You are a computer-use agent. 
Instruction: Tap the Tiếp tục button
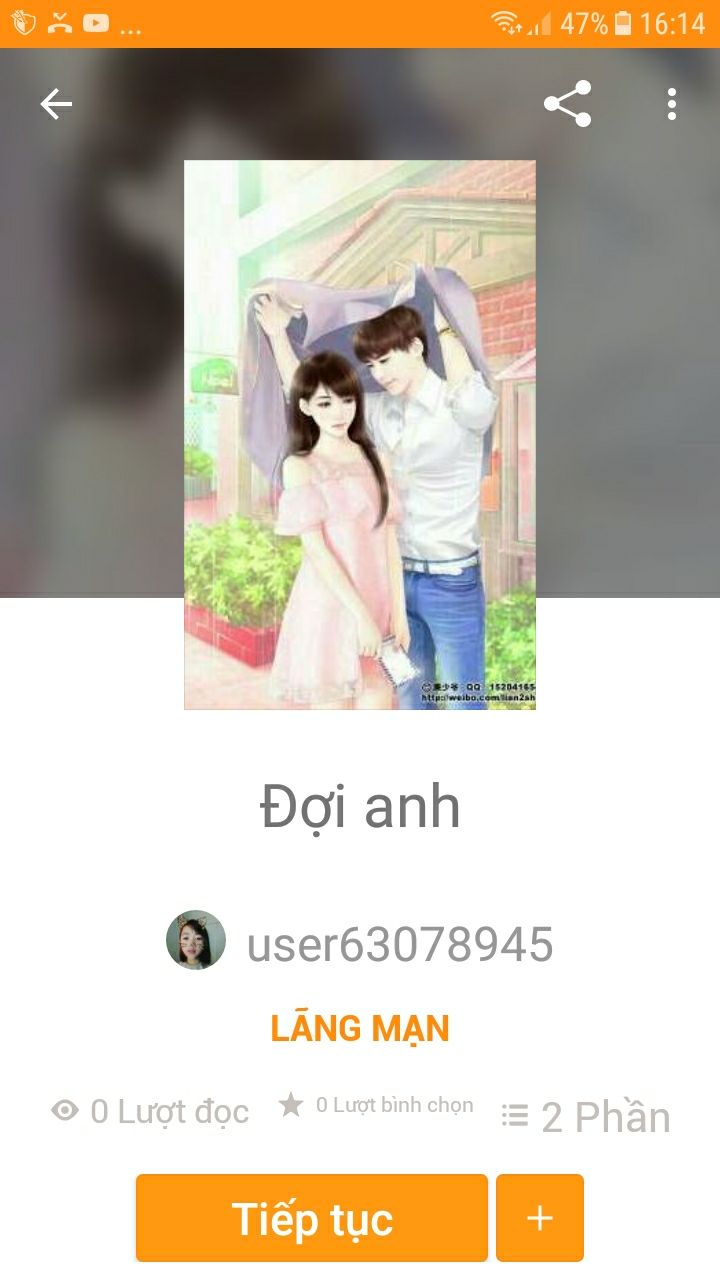coord(312,1218)
